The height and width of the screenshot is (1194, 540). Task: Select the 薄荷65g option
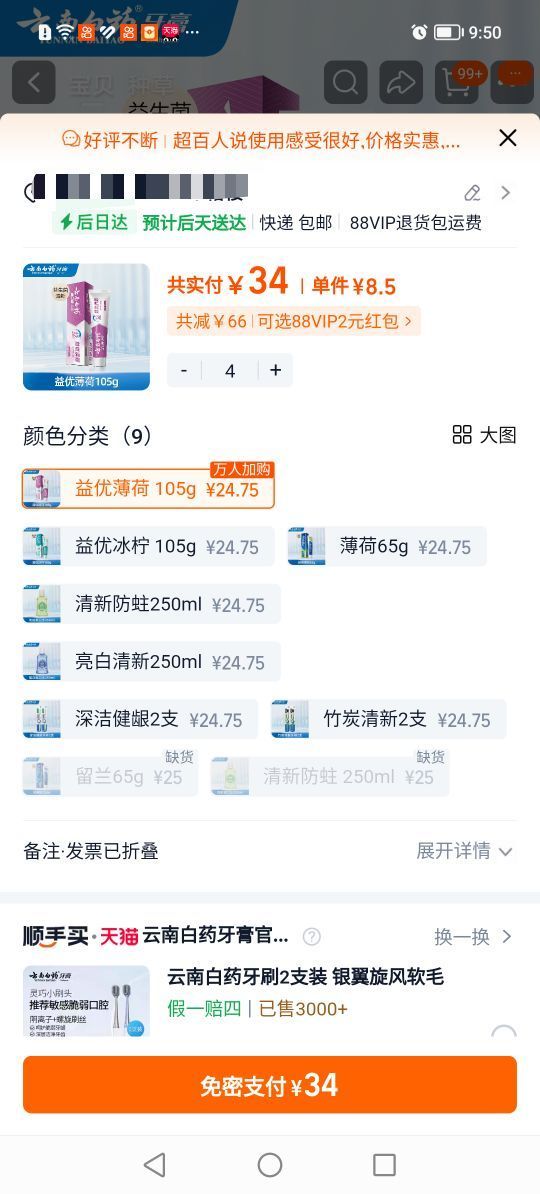pyautogui.click(x=387, y=546)
